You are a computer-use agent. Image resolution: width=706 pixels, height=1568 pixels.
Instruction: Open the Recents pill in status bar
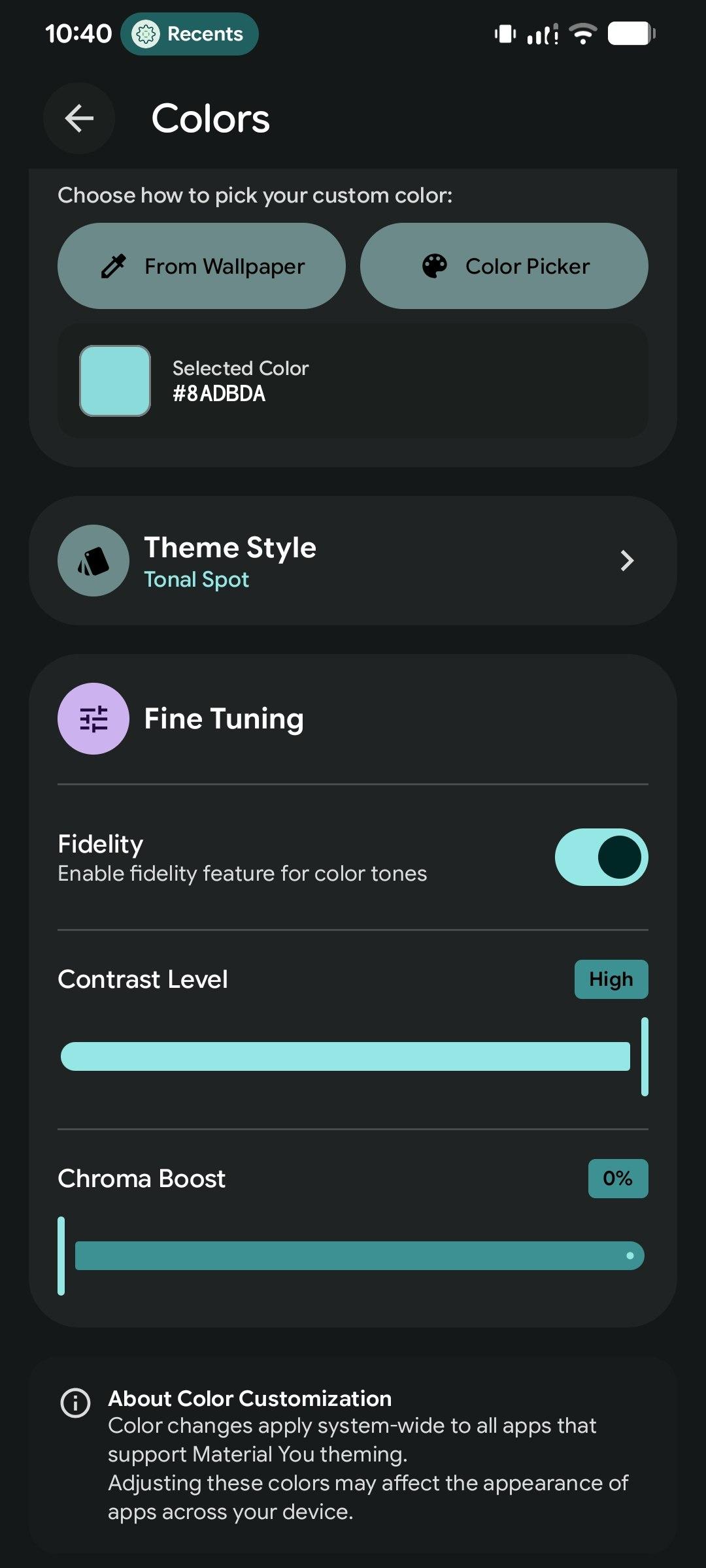190,34
